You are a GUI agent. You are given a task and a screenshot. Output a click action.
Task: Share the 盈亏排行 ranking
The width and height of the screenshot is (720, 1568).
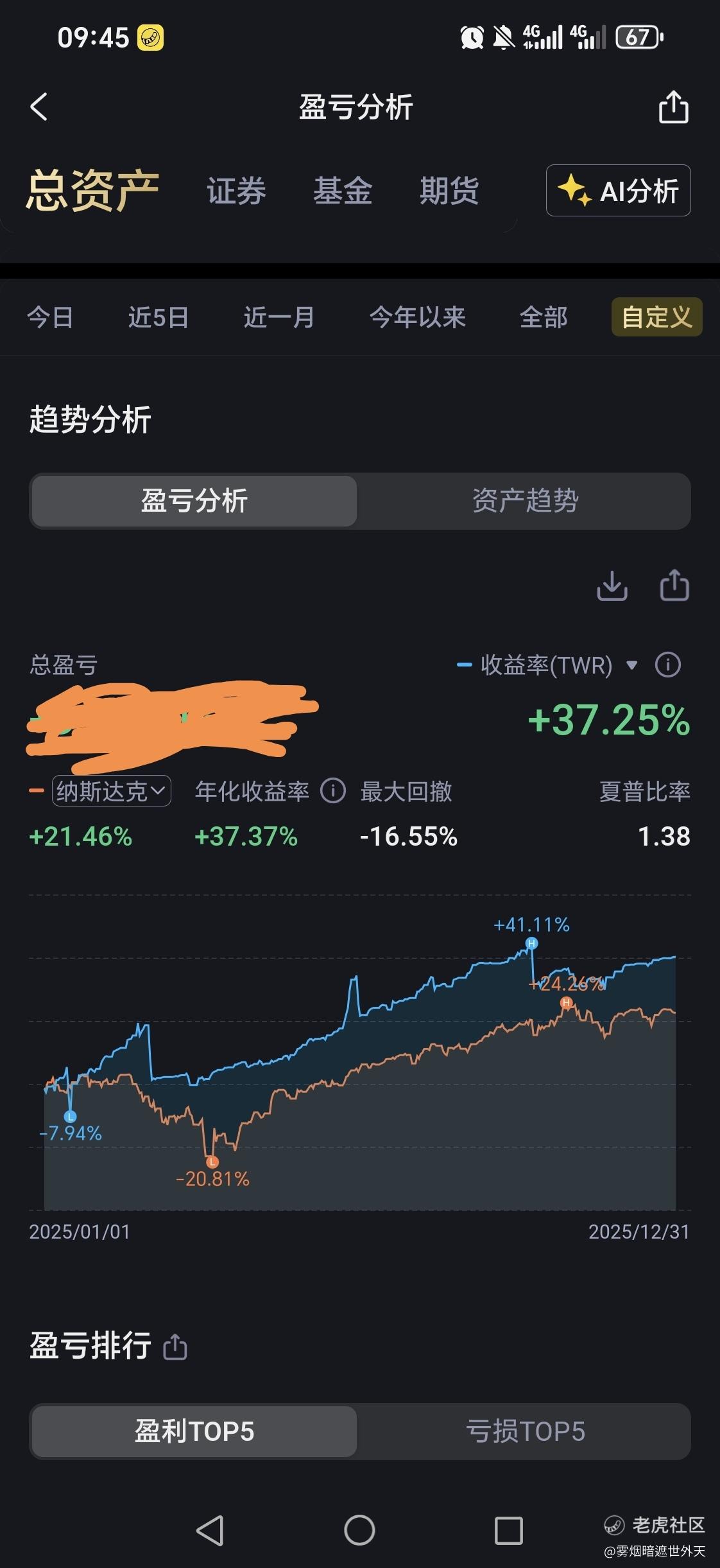(175, 1346)
